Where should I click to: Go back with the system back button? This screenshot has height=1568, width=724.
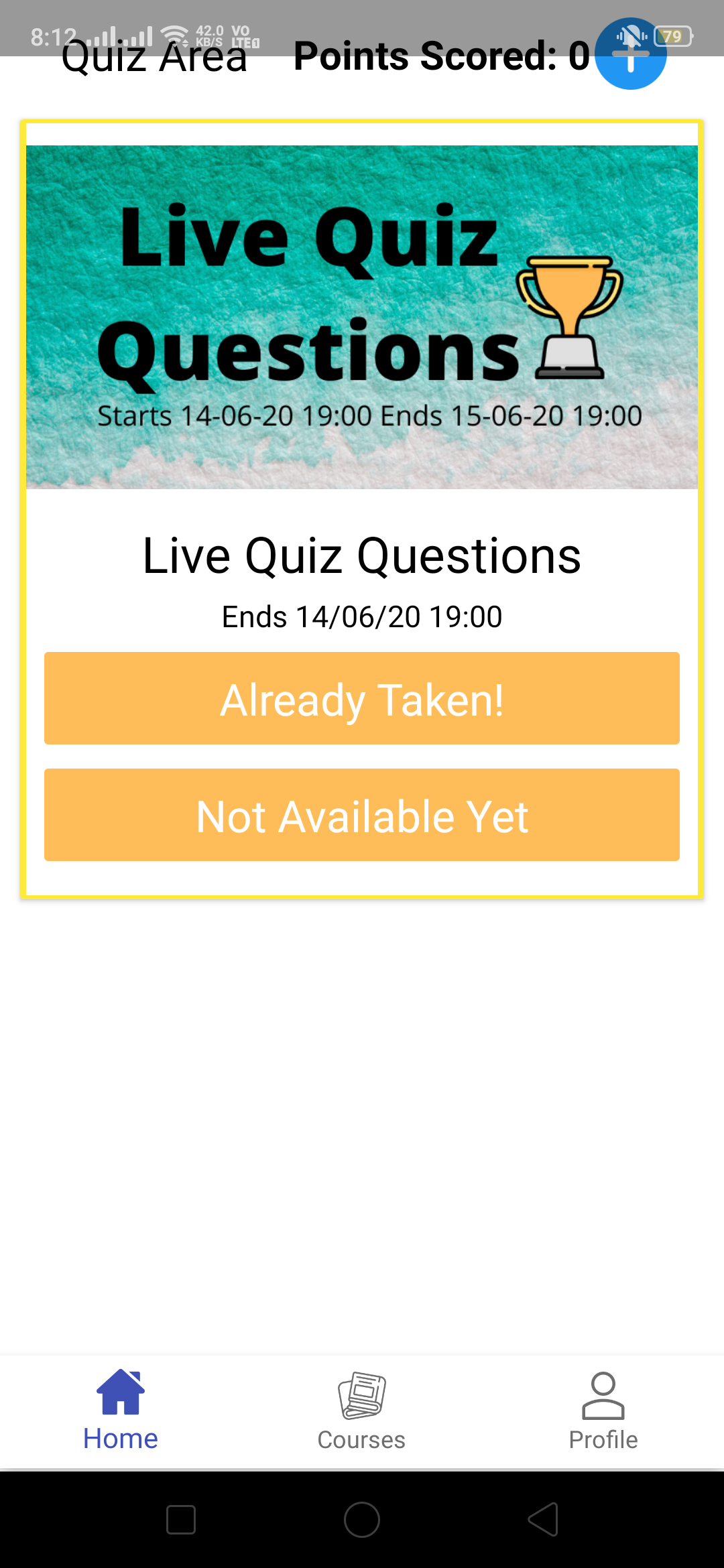pos(543,1519)
